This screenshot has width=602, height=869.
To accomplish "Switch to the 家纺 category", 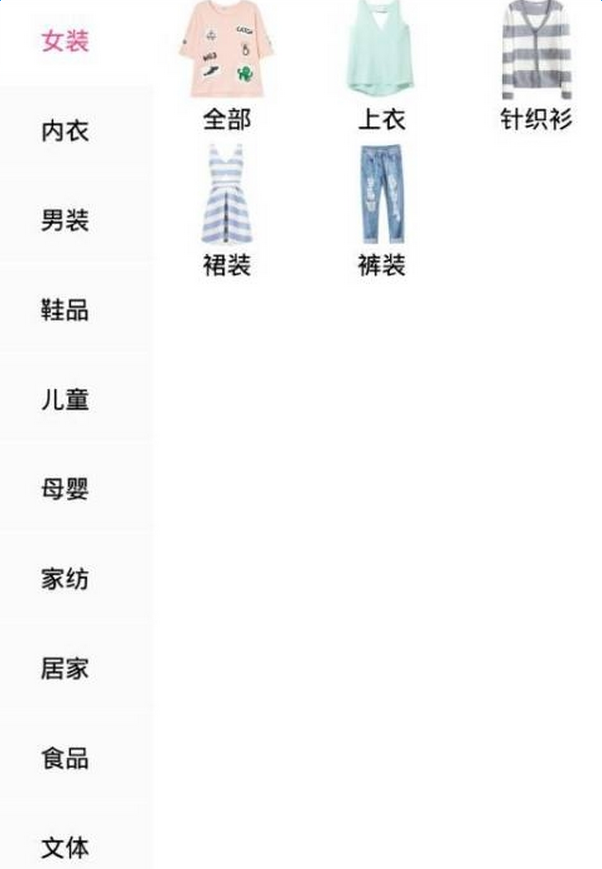I will pos(65,578).
